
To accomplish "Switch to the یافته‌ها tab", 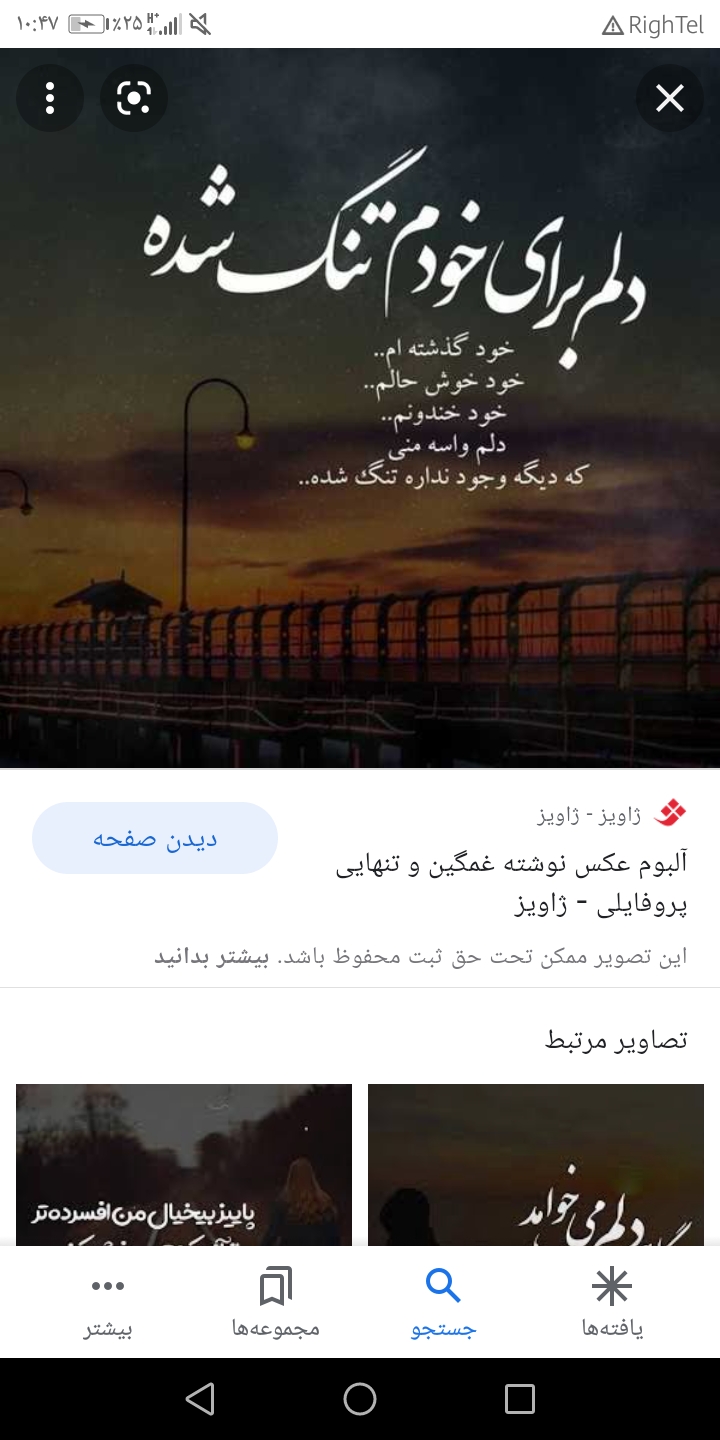I will click(612, 1303).
